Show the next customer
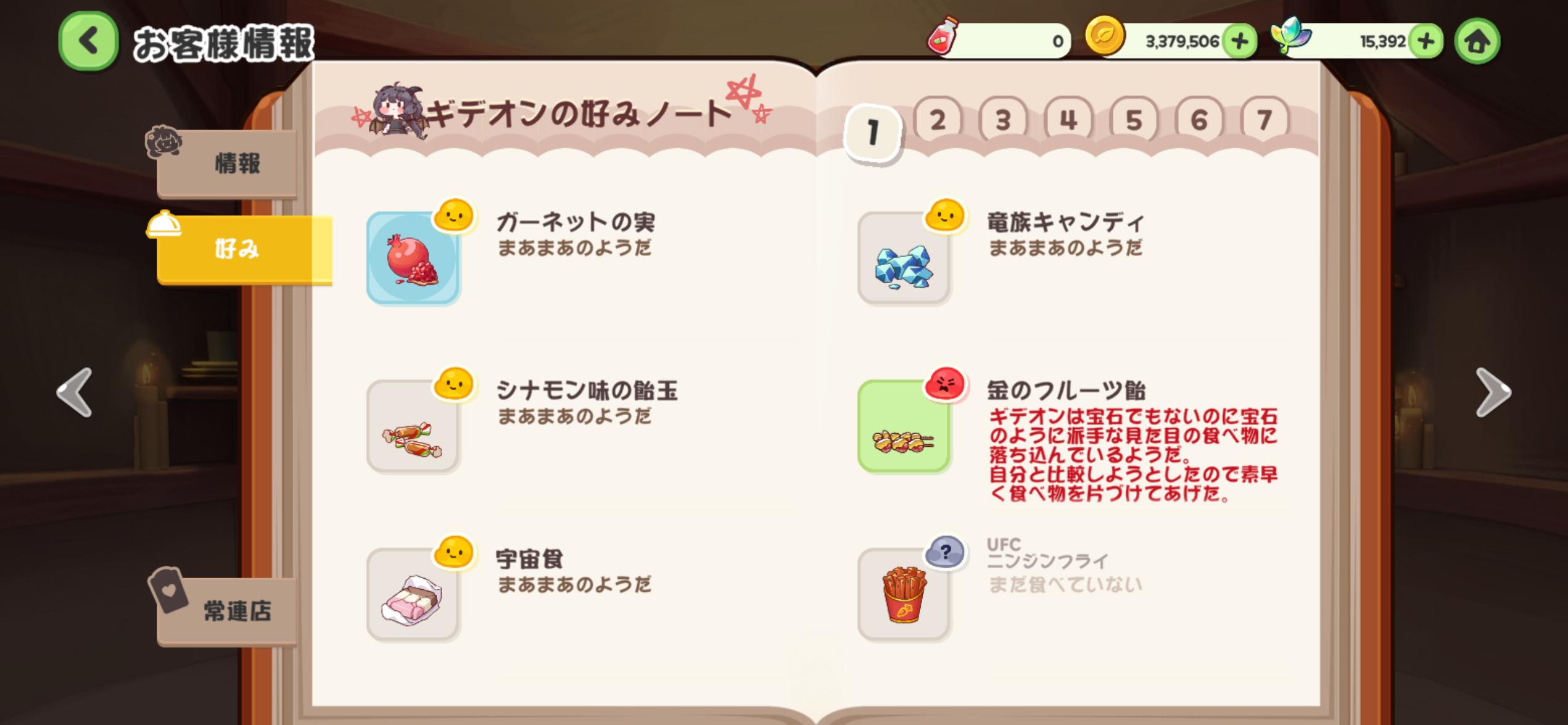The width and height of the screenshot is (1568, 725). pos(1492,392)
